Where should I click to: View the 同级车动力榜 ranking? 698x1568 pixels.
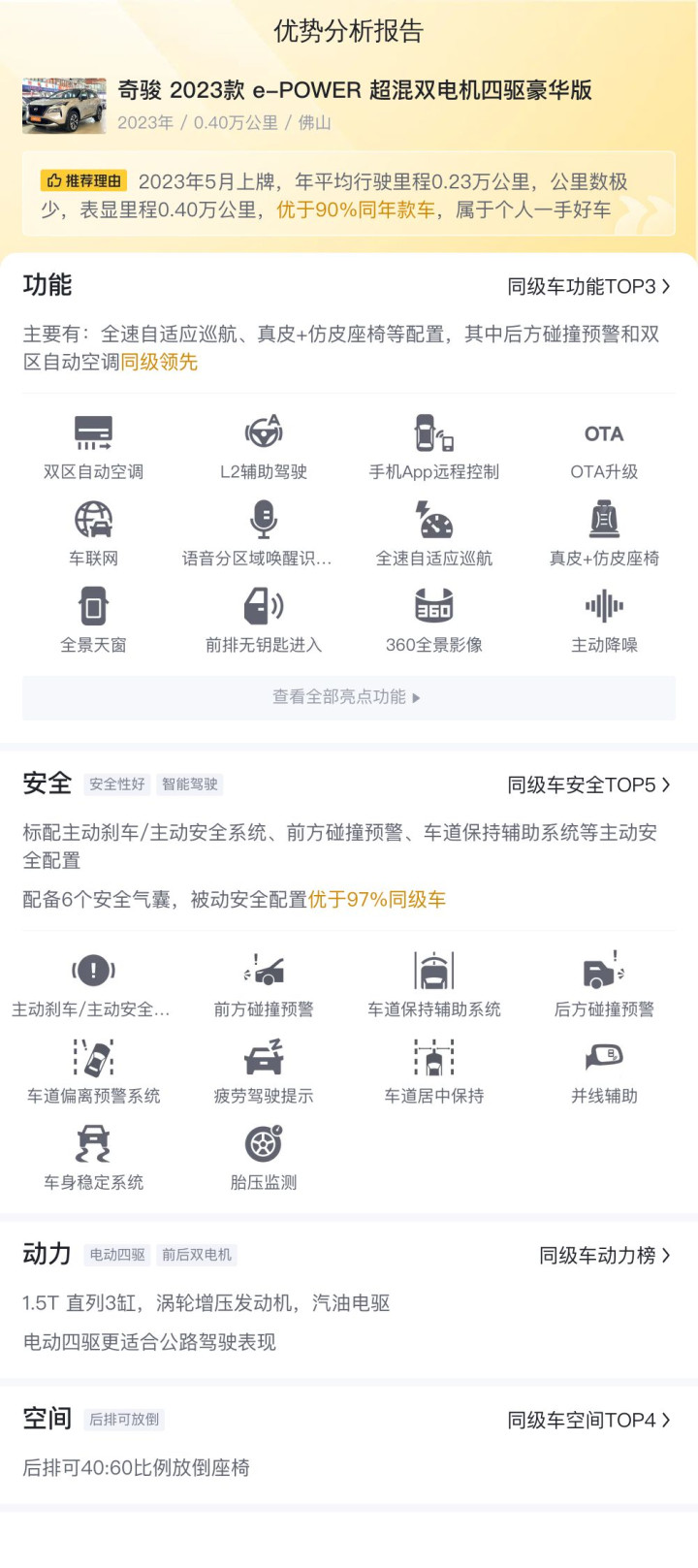[604, 1256]
